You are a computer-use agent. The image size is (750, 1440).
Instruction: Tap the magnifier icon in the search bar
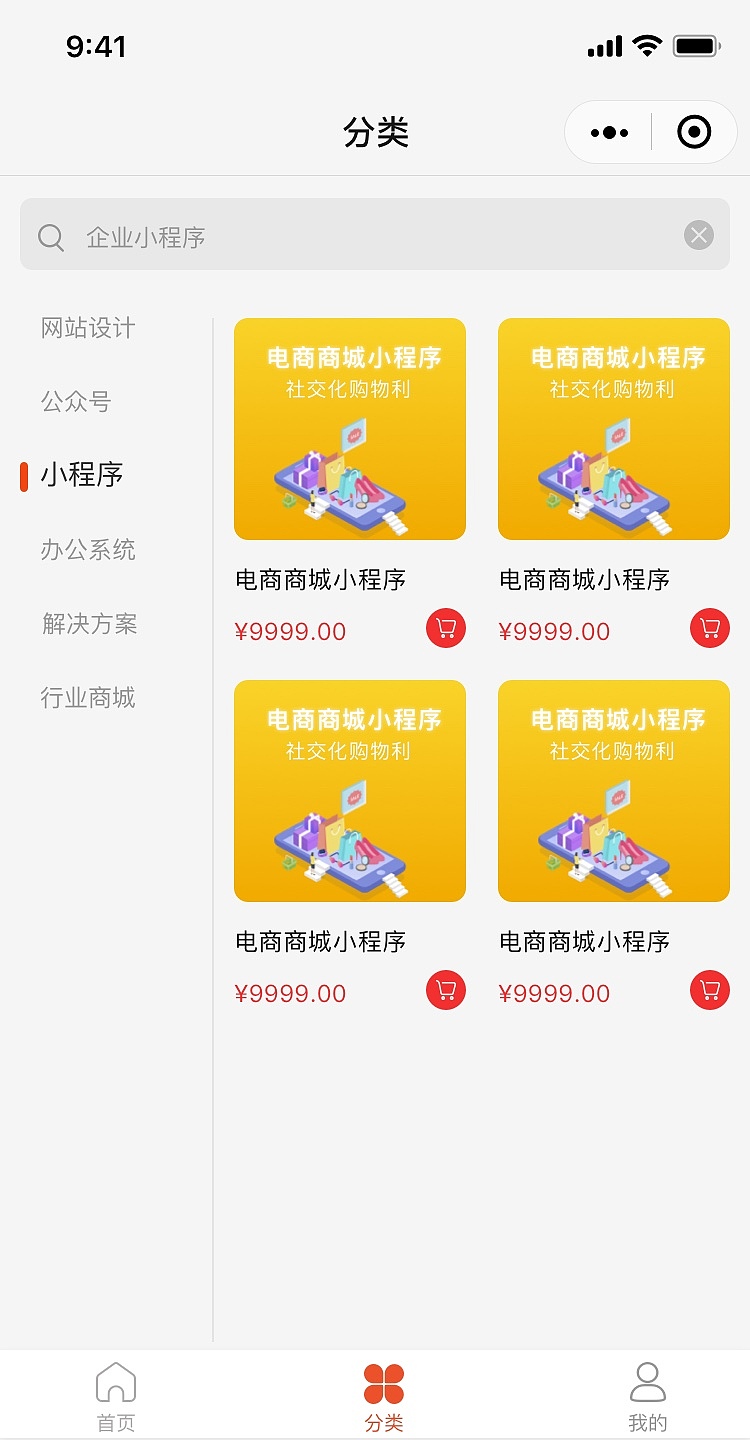(x=51, y=238)
